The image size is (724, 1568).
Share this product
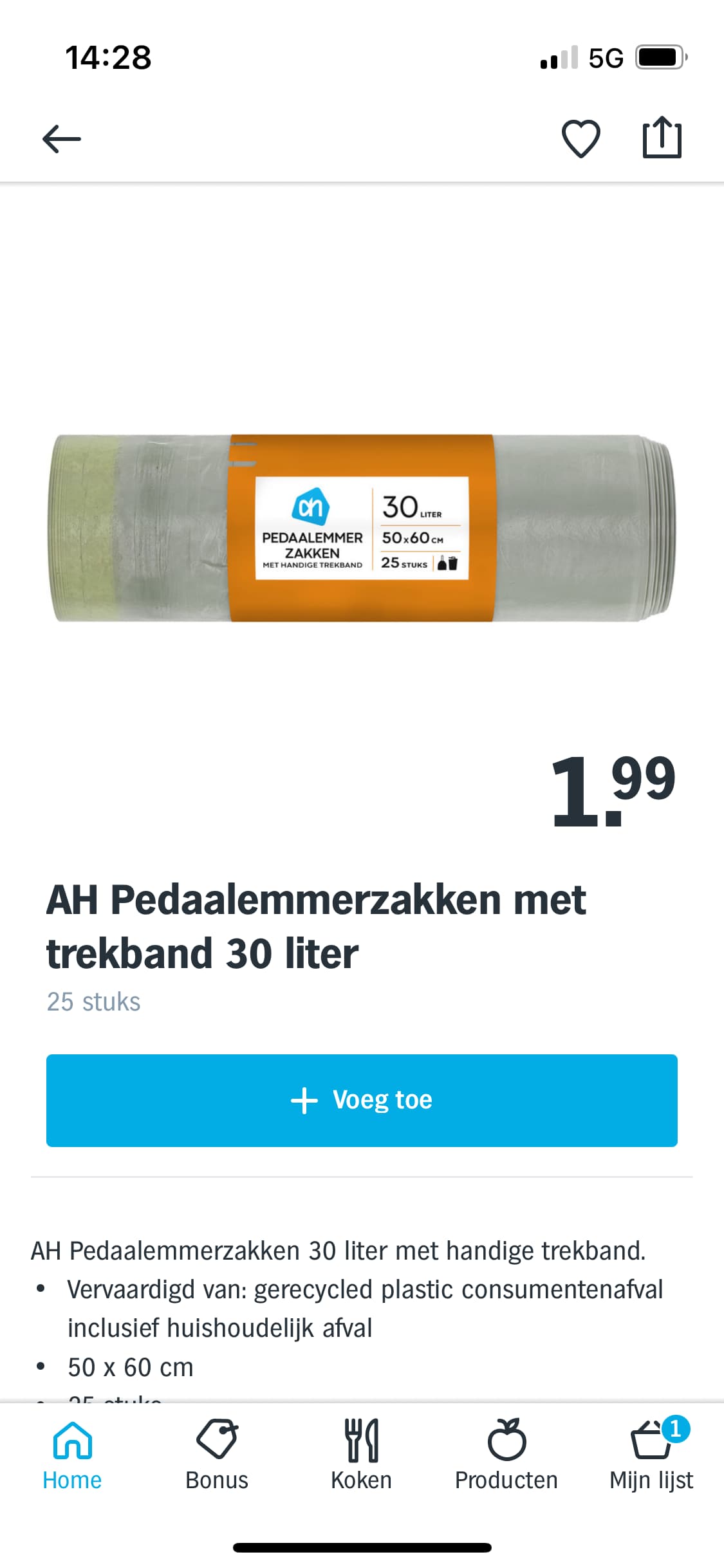click(662, 137)
